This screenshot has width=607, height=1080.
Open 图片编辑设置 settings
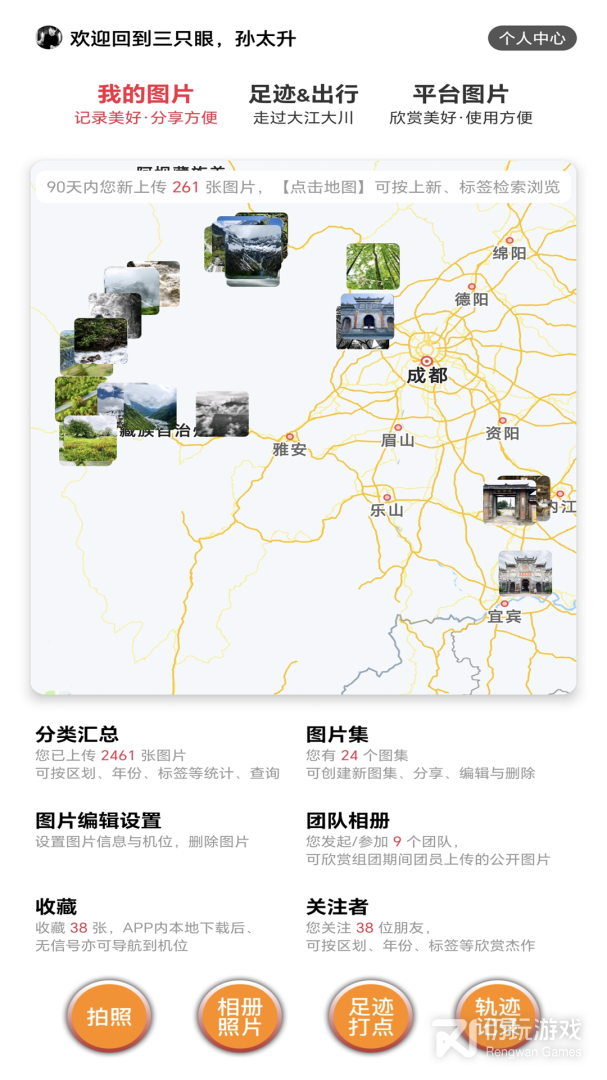(98, 821)
